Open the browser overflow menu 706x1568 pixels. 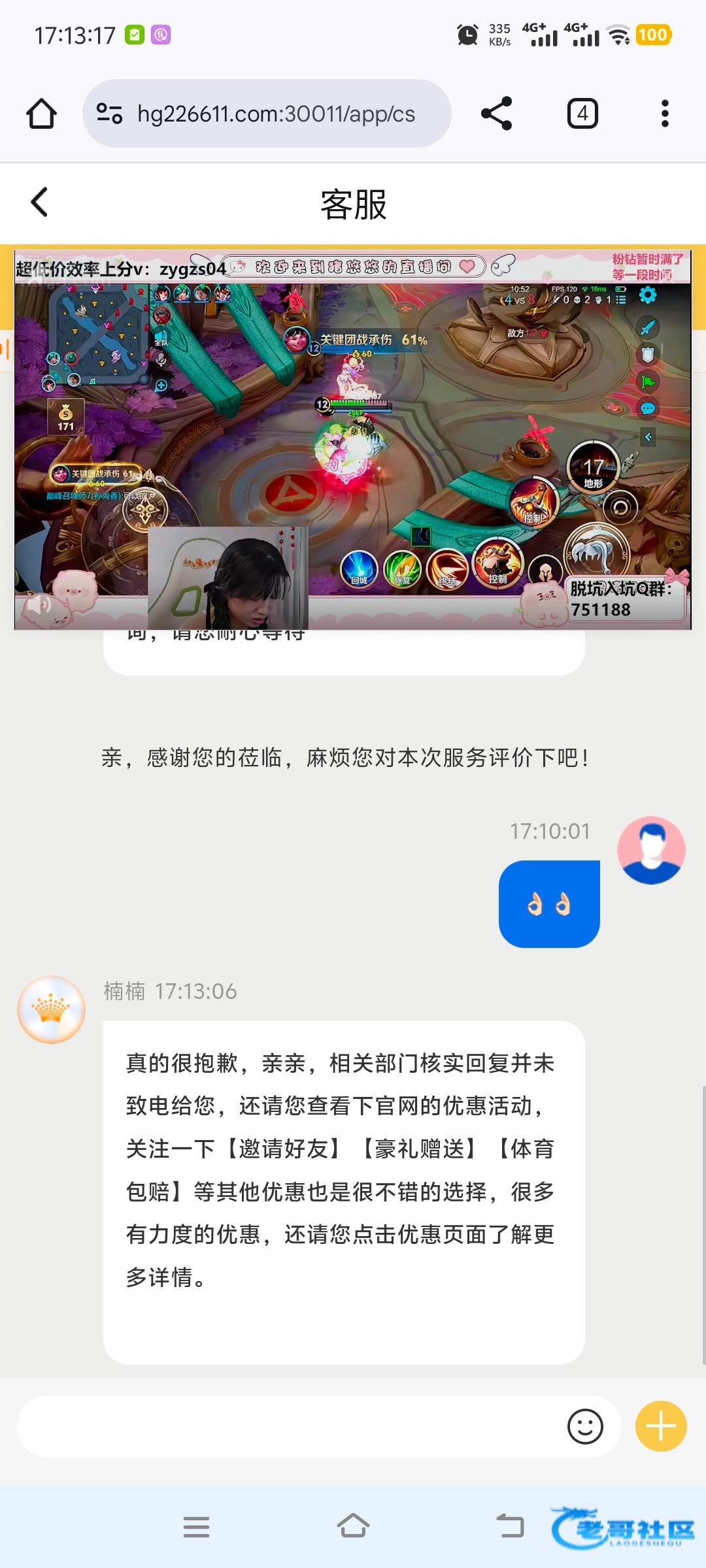click(665, 114)
